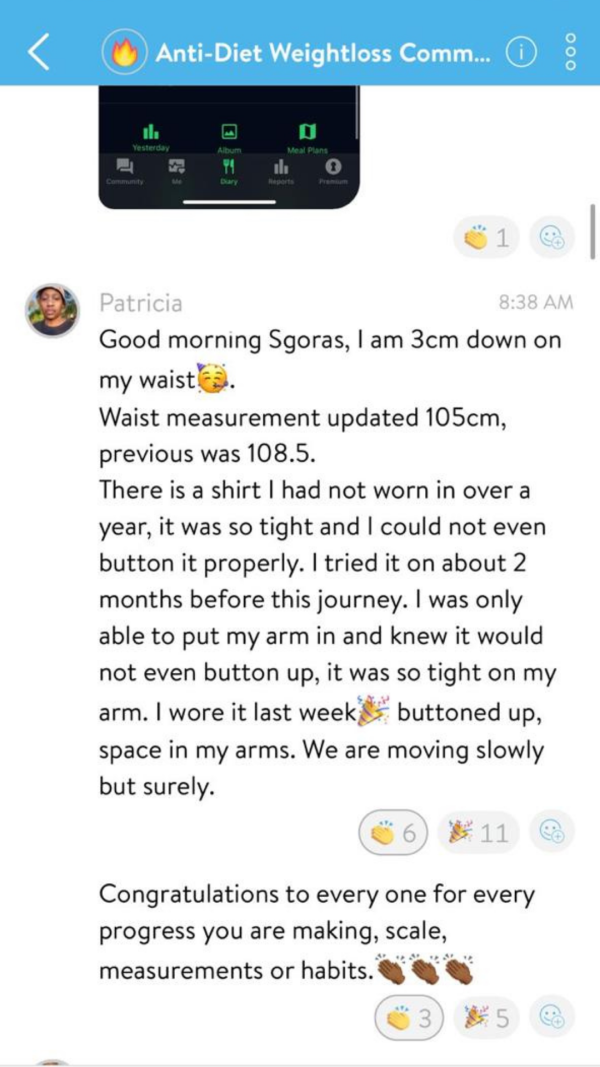This screenshot has height=1067, width=600.
Task: Tap the party popper reaction showing 11
Action: point(479,833)
